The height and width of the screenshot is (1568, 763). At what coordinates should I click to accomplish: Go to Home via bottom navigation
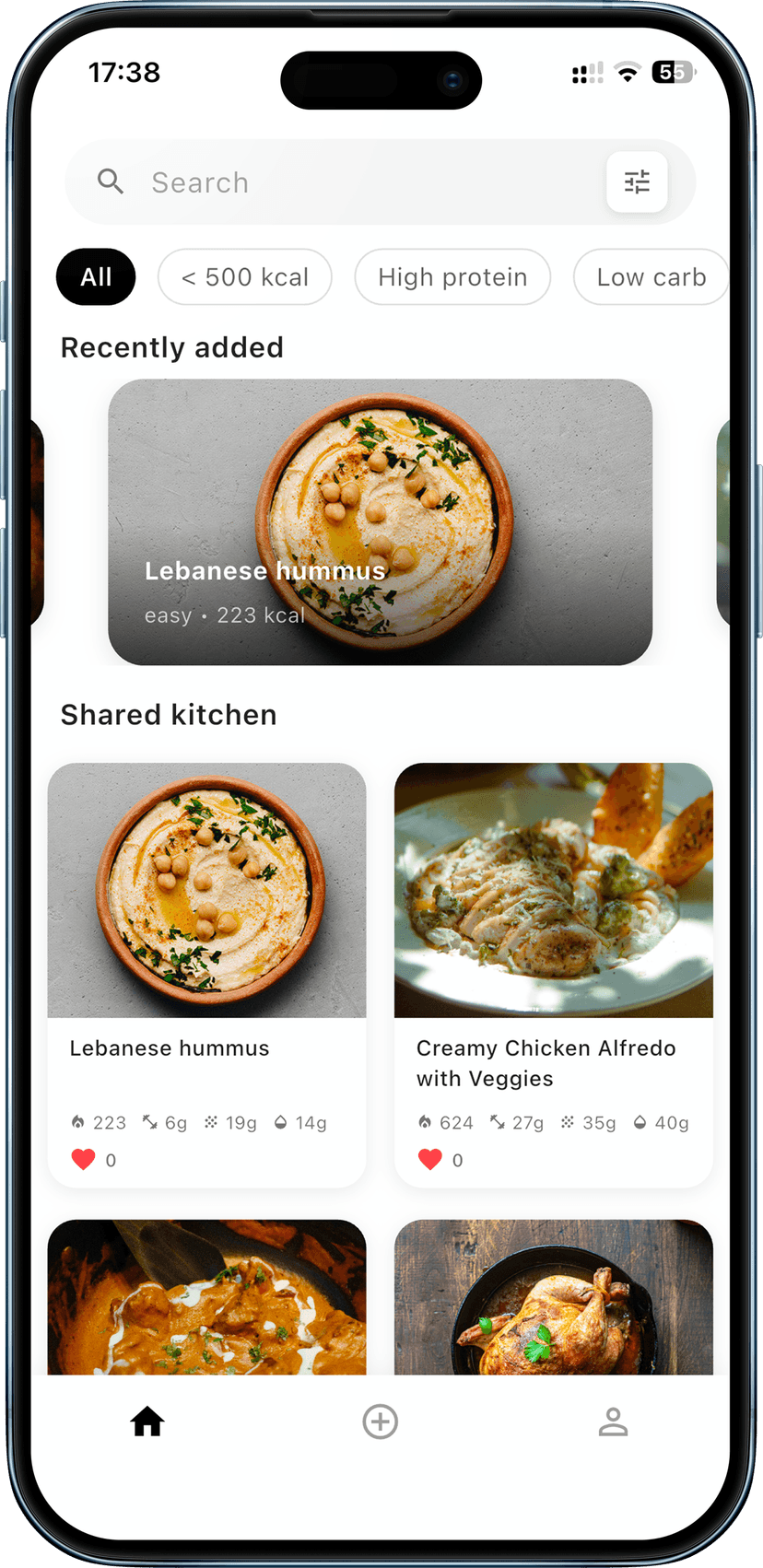tap(147, 1422)
